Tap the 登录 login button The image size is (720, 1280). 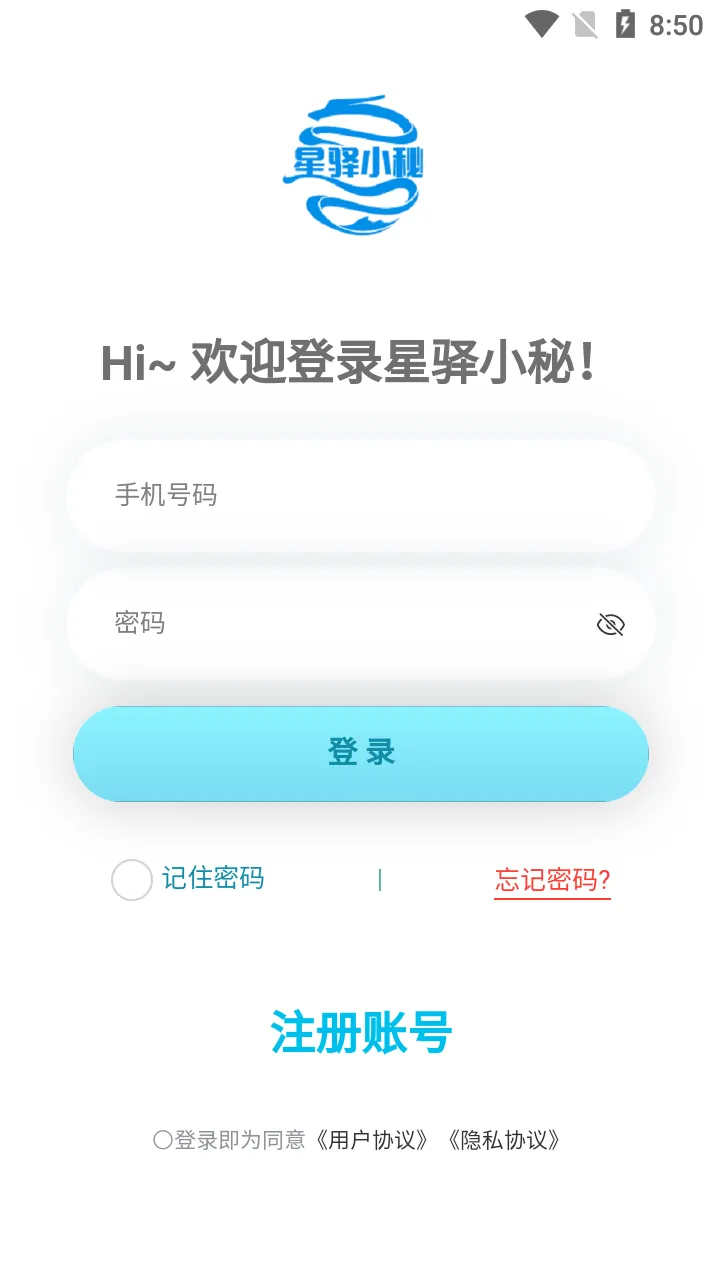pos(360,753)
